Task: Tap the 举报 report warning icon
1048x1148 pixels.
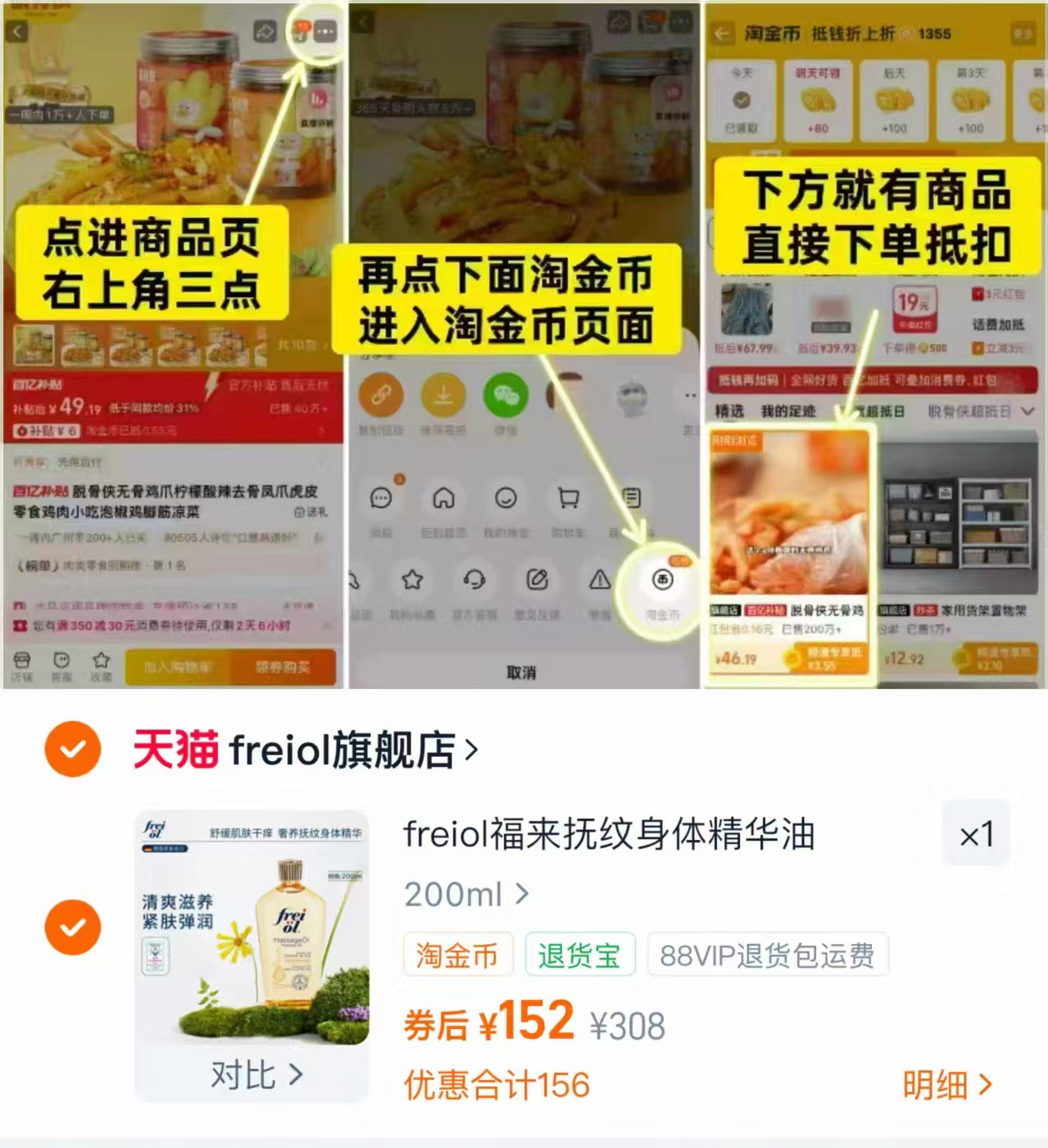Action: [x=598, y=580]
